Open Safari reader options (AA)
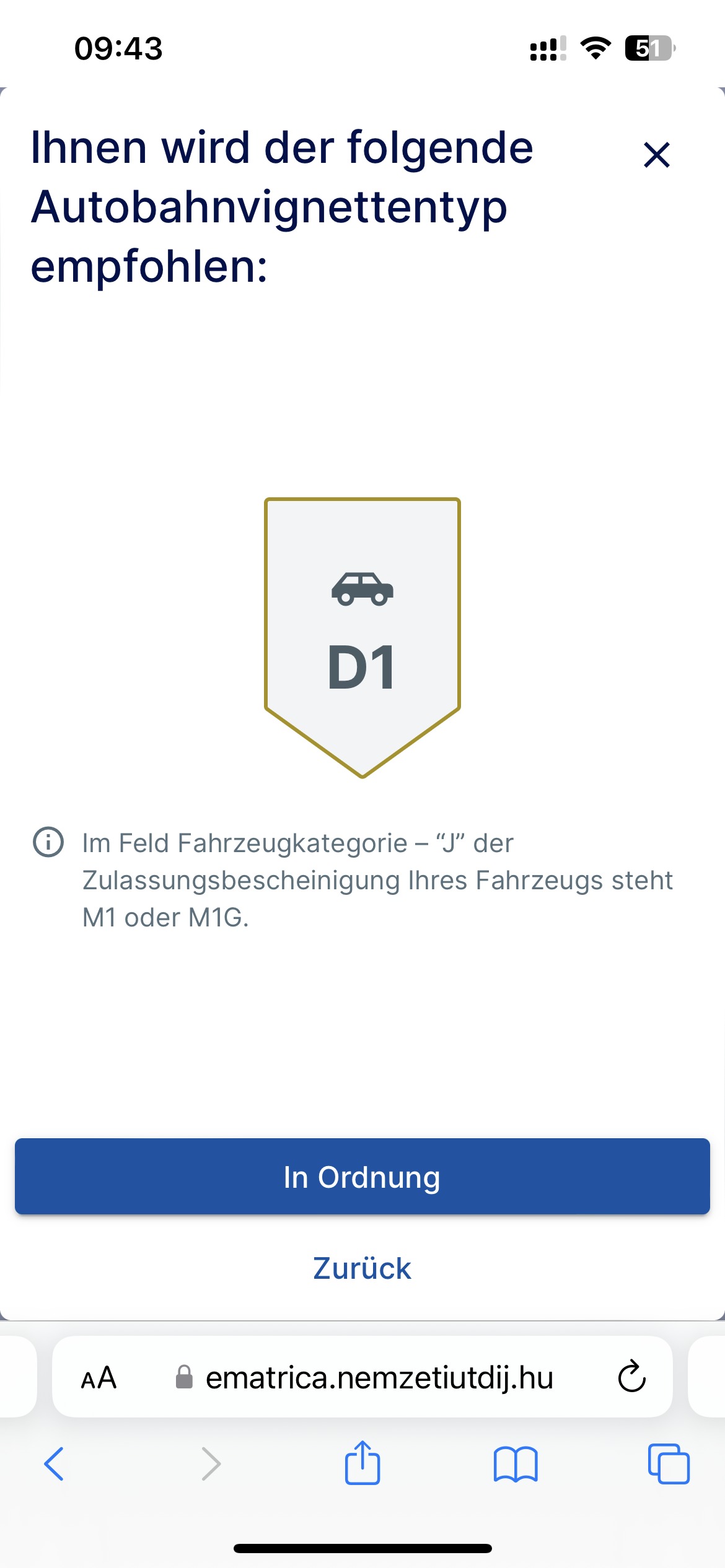The height and width of the screenshot is (1568, 725). coord(99,1378)
